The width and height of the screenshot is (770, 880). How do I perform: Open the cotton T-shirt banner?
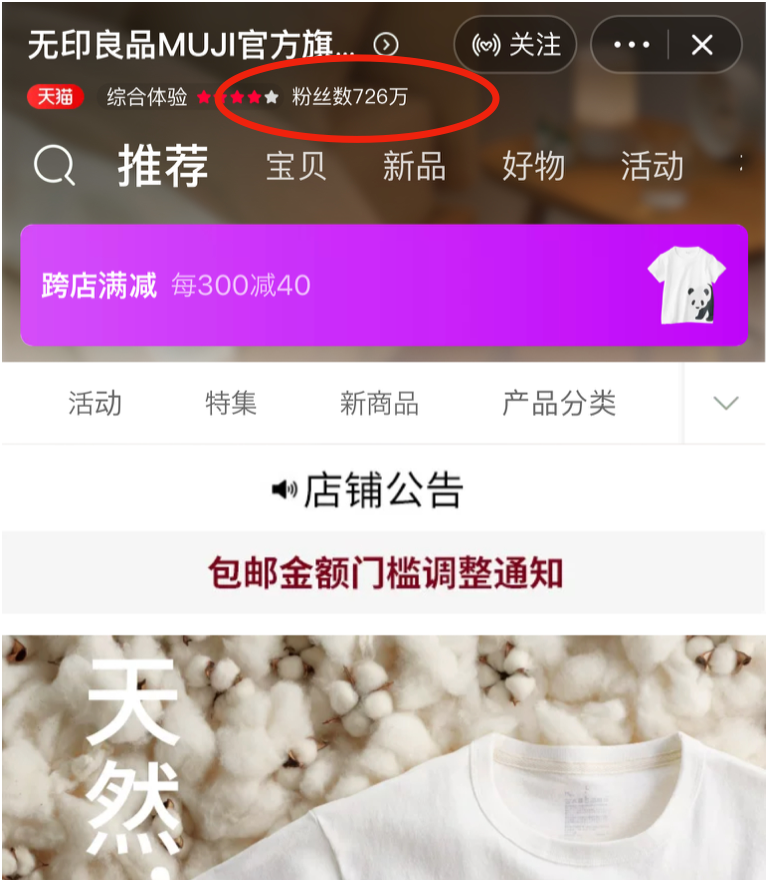coord(385,760)
